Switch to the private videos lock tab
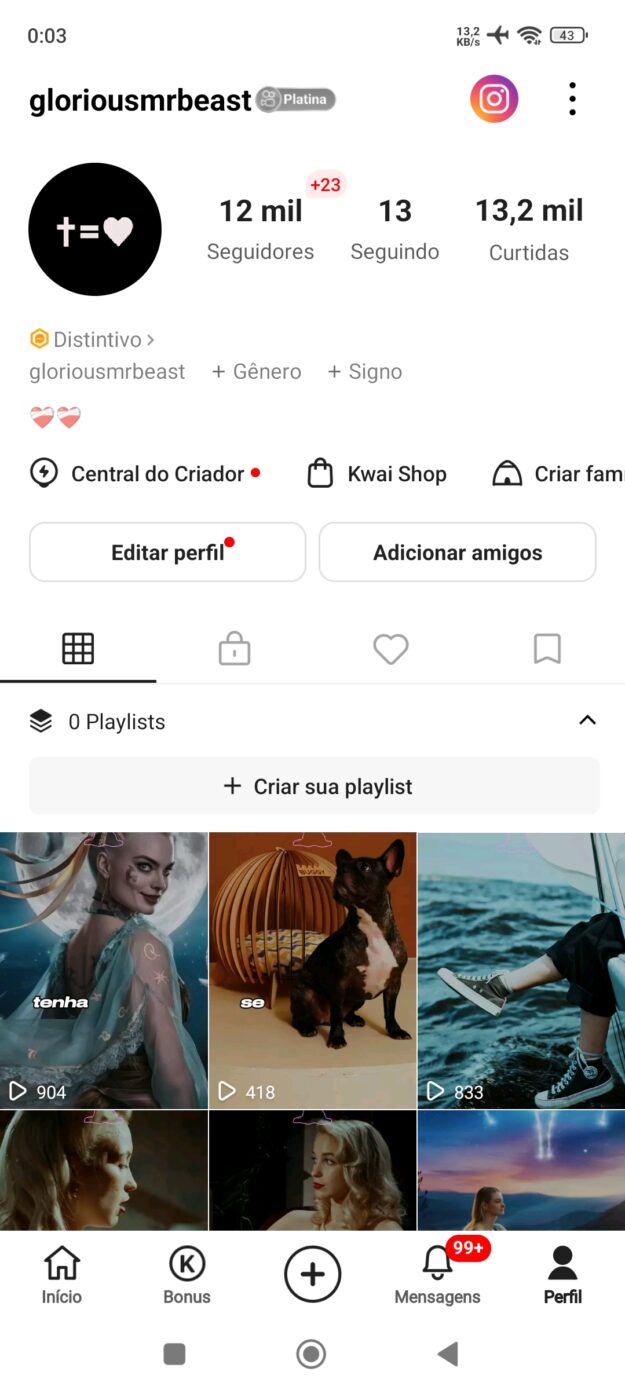 234,650
